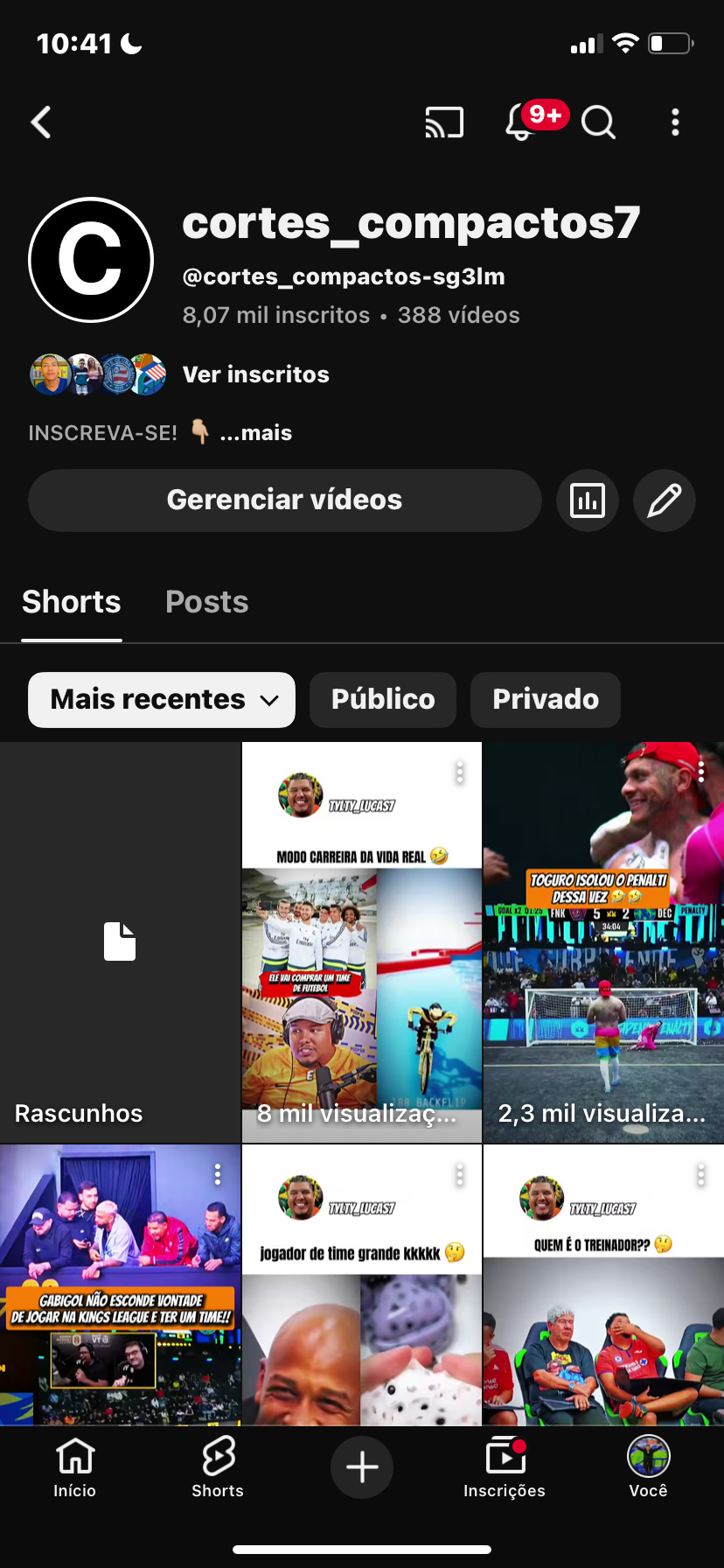The width and height of the screenshot is (724, 1568).
Task: Open the search icon
Action: click(x=598, y=122)
